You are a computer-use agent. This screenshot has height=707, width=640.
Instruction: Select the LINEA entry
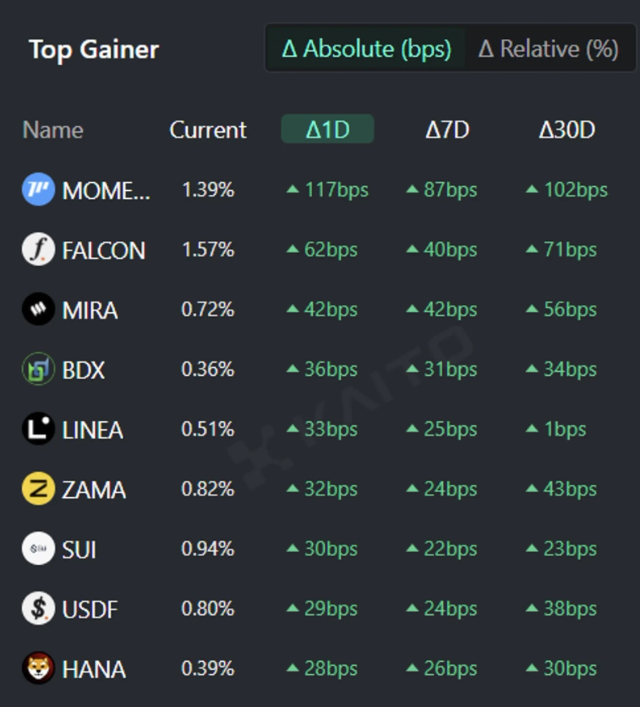92,430
